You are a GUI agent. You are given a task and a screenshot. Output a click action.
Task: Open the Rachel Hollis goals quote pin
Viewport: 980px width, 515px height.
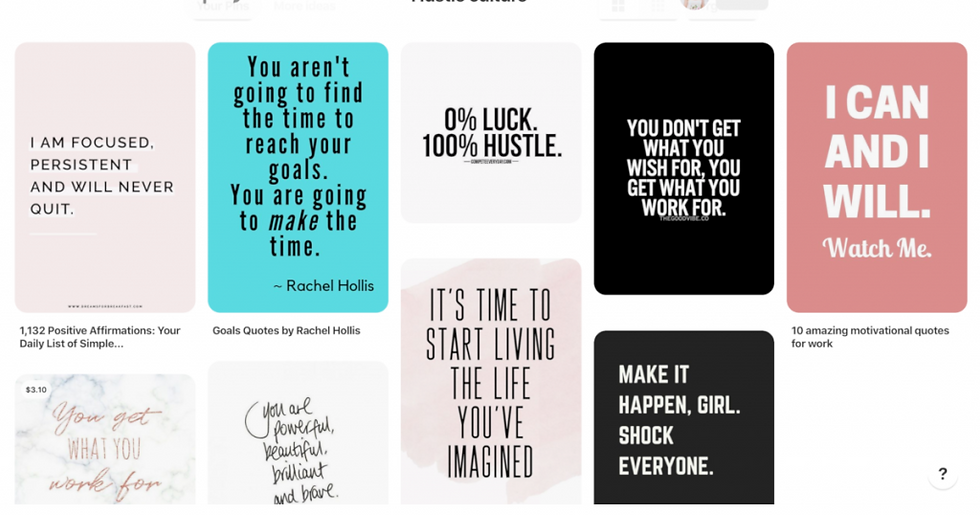pyautogui.click(x=298, y=177)
